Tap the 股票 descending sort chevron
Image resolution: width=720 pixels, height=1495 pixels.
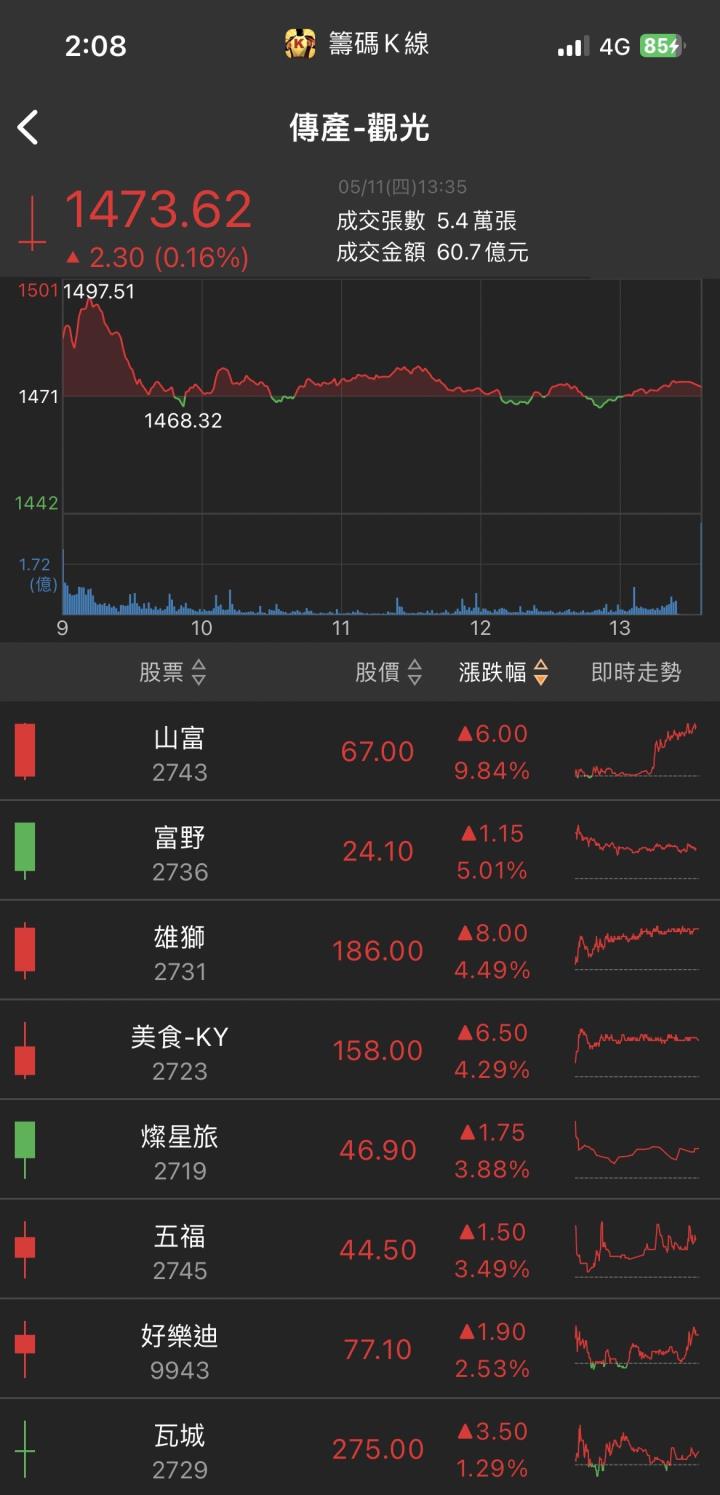tap(198, 679)
